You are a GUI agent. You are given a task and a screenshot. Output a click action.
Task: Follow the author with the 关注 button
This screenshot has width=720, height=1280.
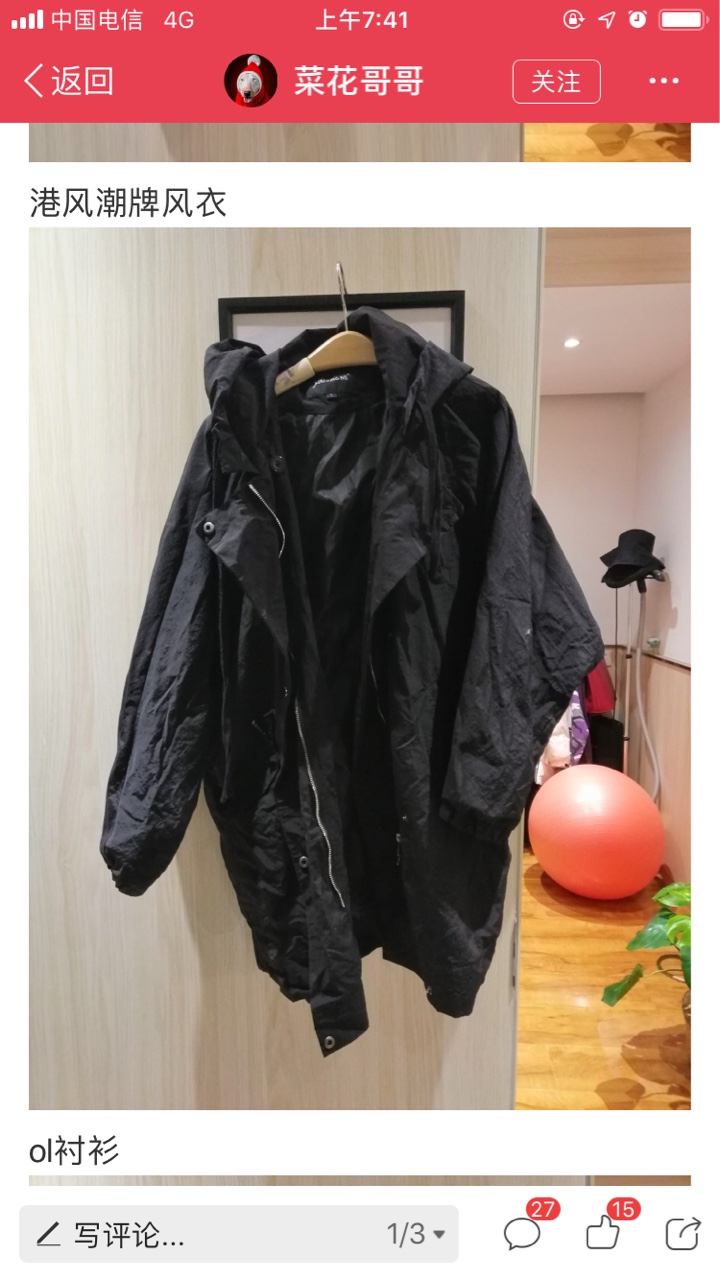click(556, 82)
